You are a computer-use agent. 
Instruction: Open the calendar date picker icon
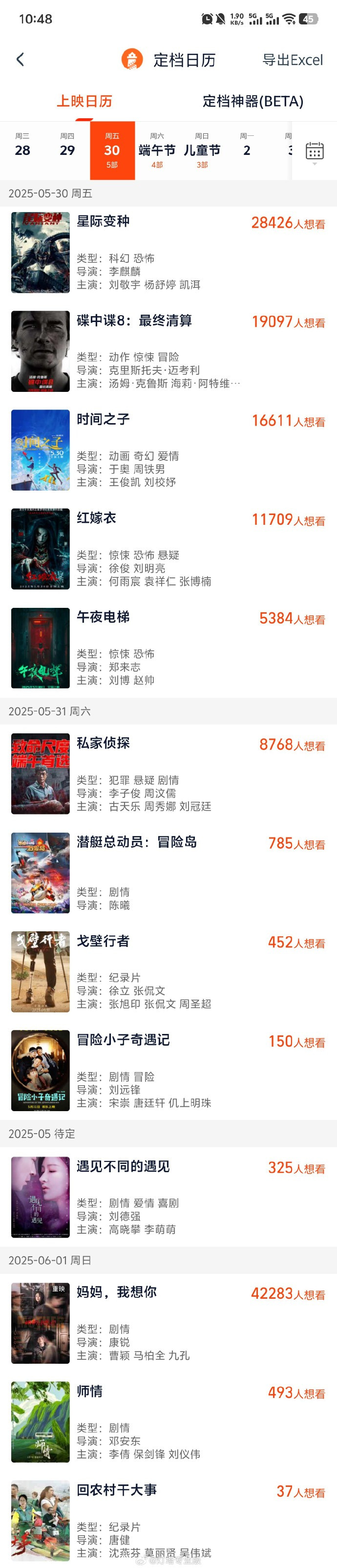tap(315, 151)
